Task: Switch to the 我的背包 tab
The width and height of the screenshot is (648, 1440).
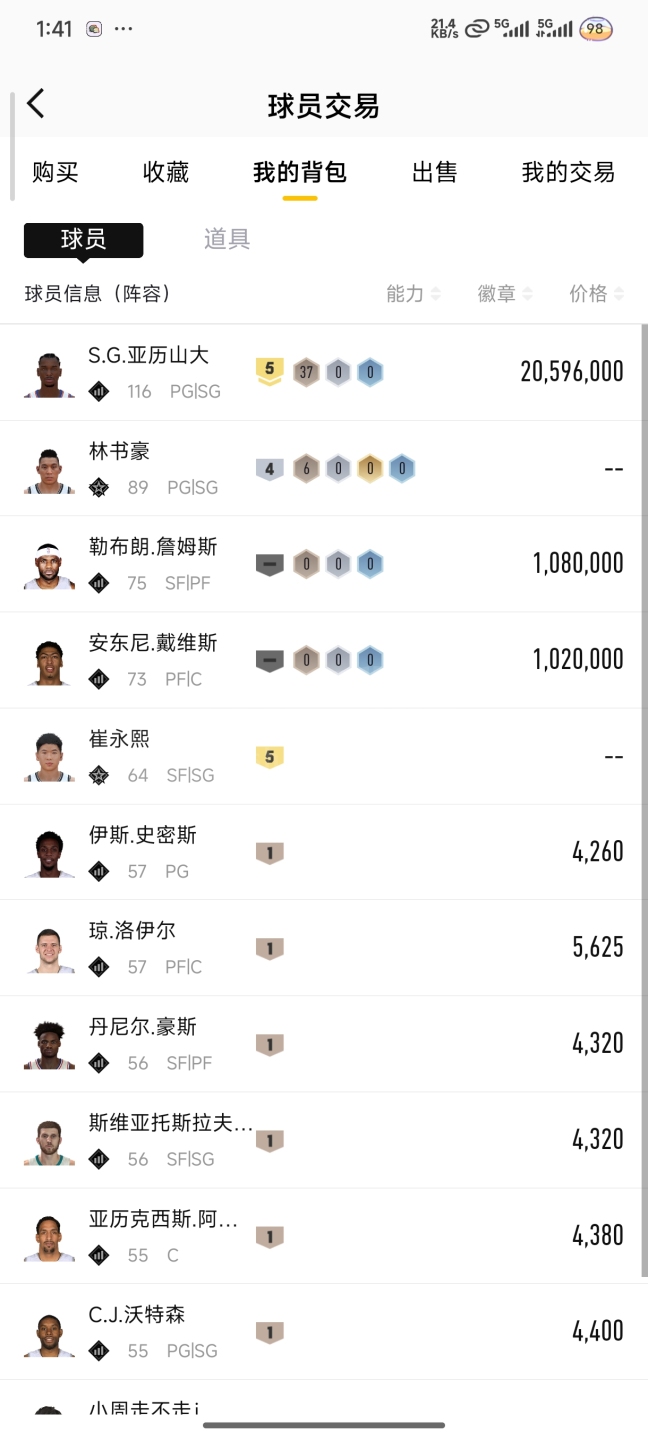Action: (x=299, y=172)
